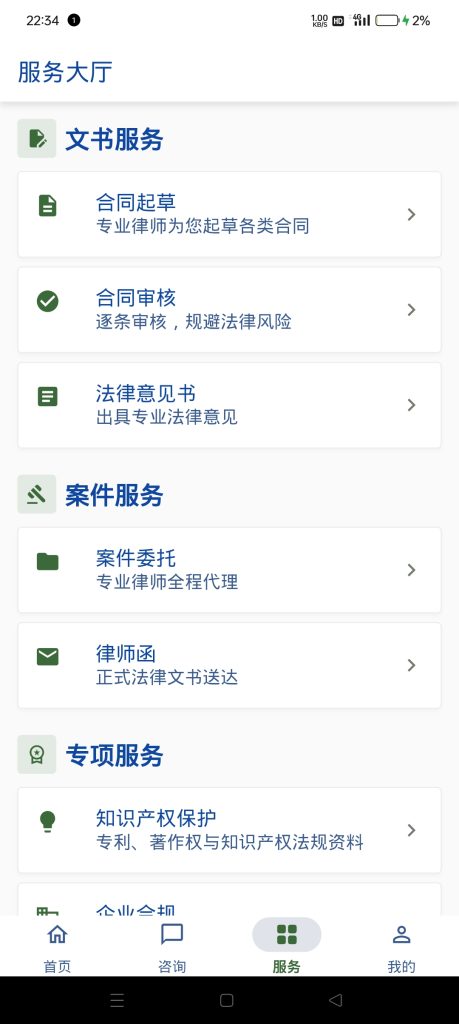Go to the 咨询 tab
This screenshot has width=459, height=1024.
click(172, 946)
